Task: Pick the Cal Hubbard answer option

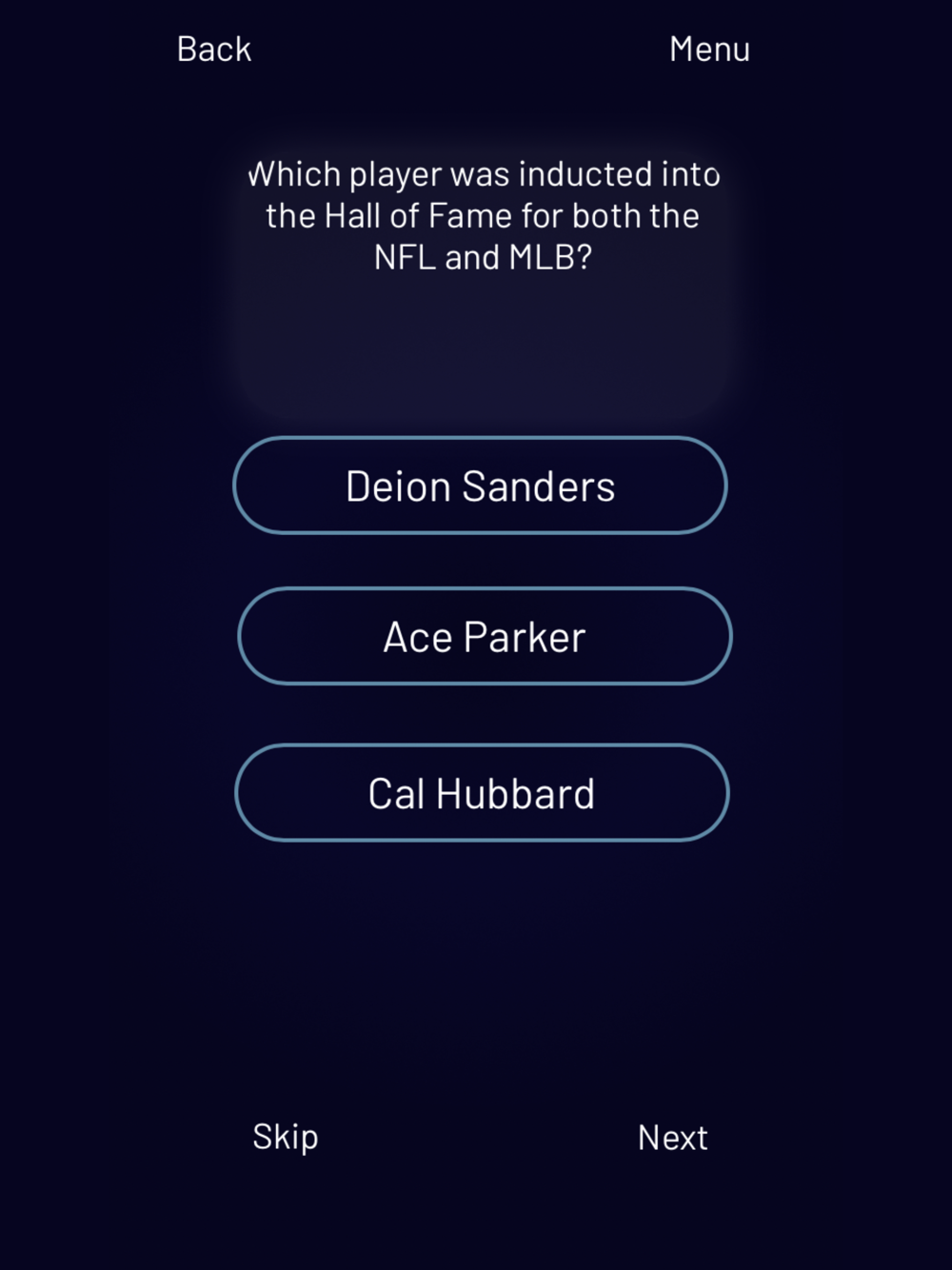Action: (x=482, y=793)
